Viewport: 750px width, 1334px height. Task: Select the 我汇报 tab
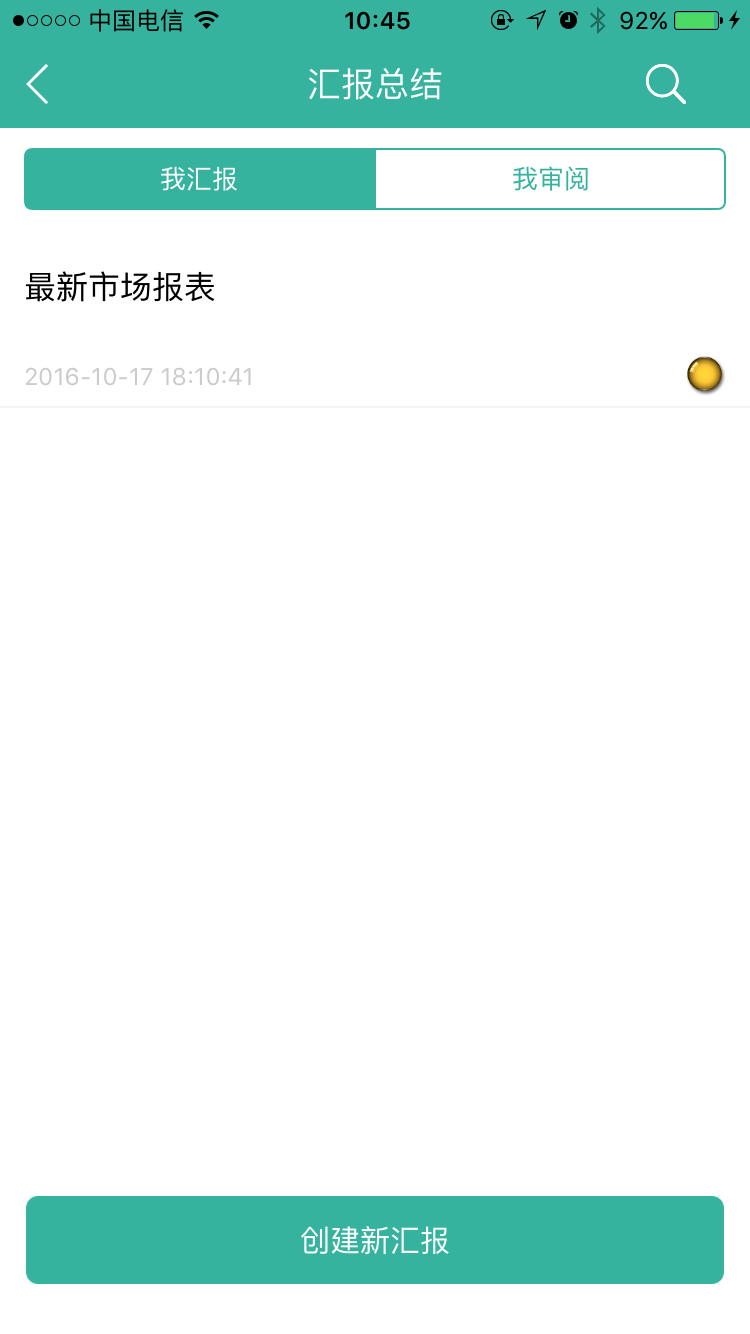click(x=200, y=180)
